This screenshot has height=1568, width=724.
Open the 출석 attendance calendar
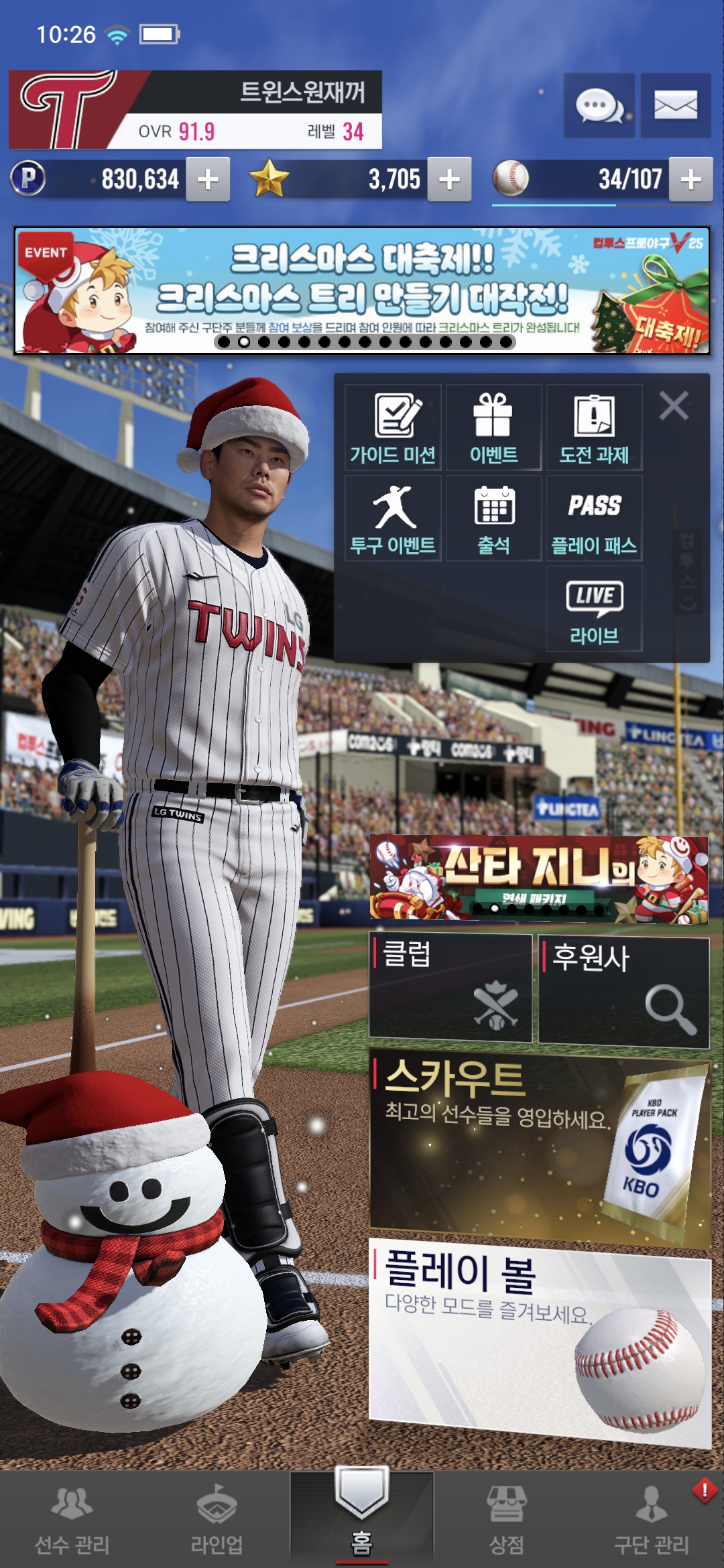click(x=493, y=518)
